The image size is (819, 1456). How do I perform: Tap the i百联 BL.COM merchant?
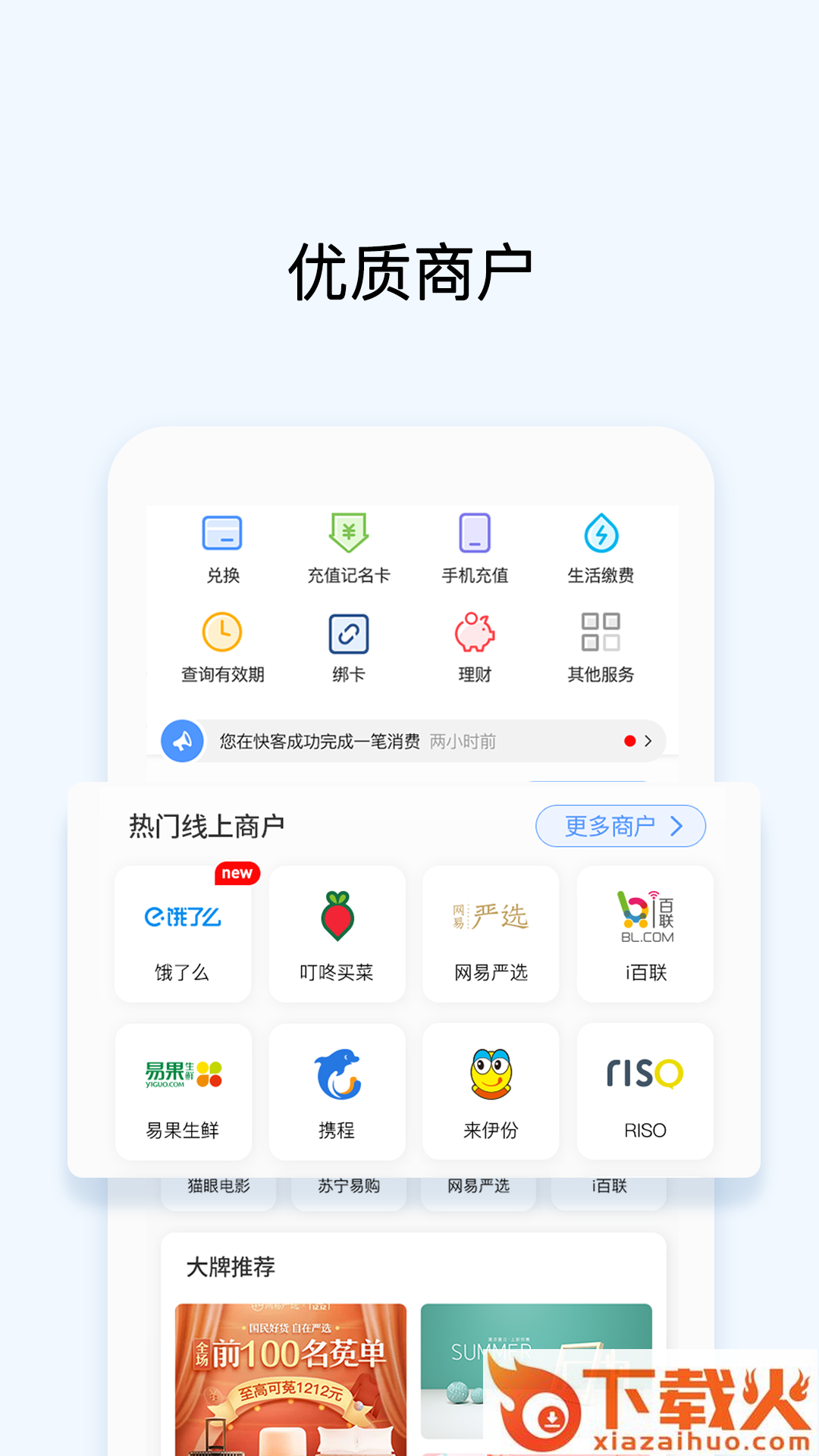(x=645, y=933)
